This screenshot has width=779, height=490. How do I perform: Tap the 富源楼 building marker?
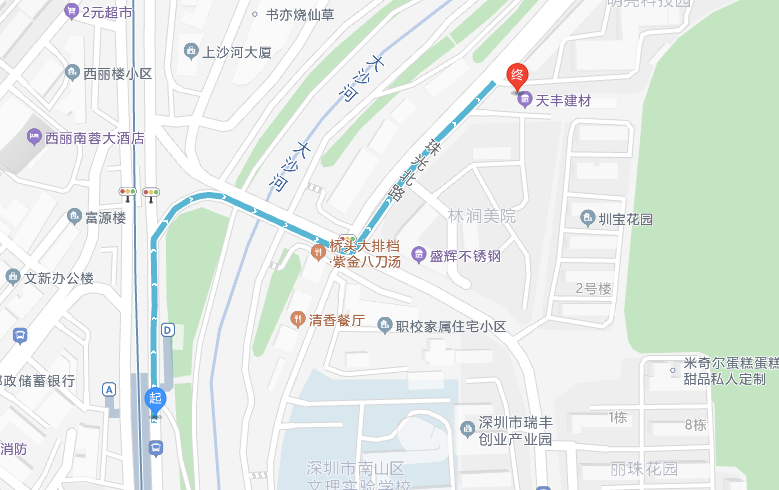tap(74, 216)
